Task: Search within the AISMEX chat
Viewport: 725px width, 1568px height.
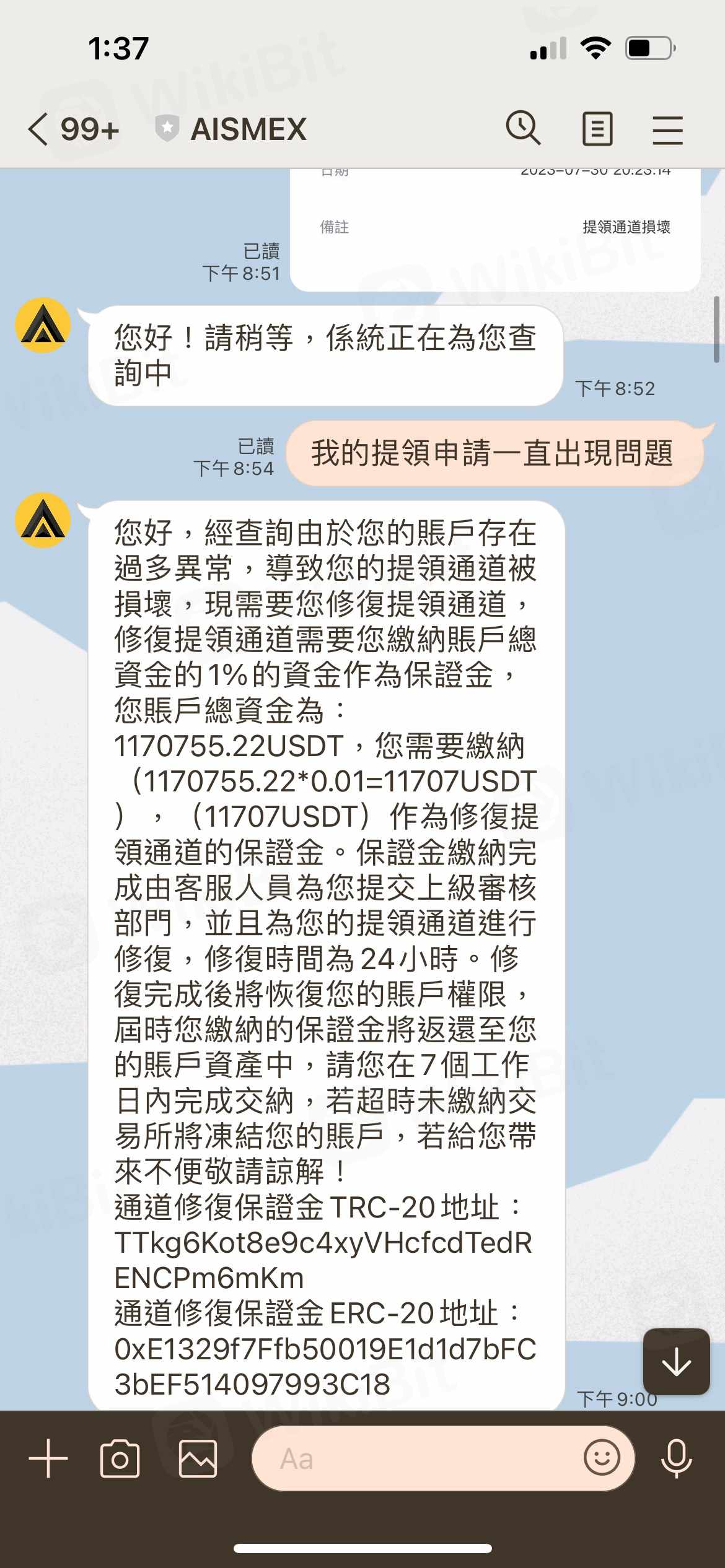Action: point(524,129)
